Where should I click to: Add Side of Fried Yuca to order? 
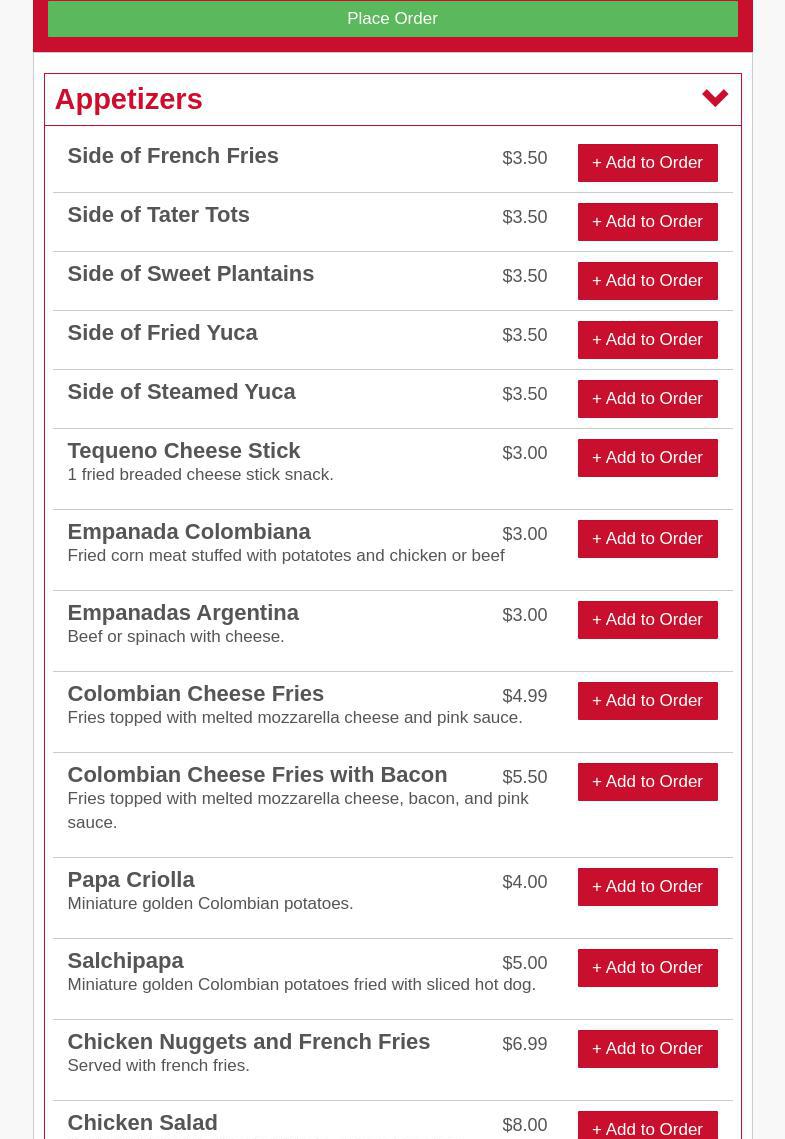coord(647,340)
